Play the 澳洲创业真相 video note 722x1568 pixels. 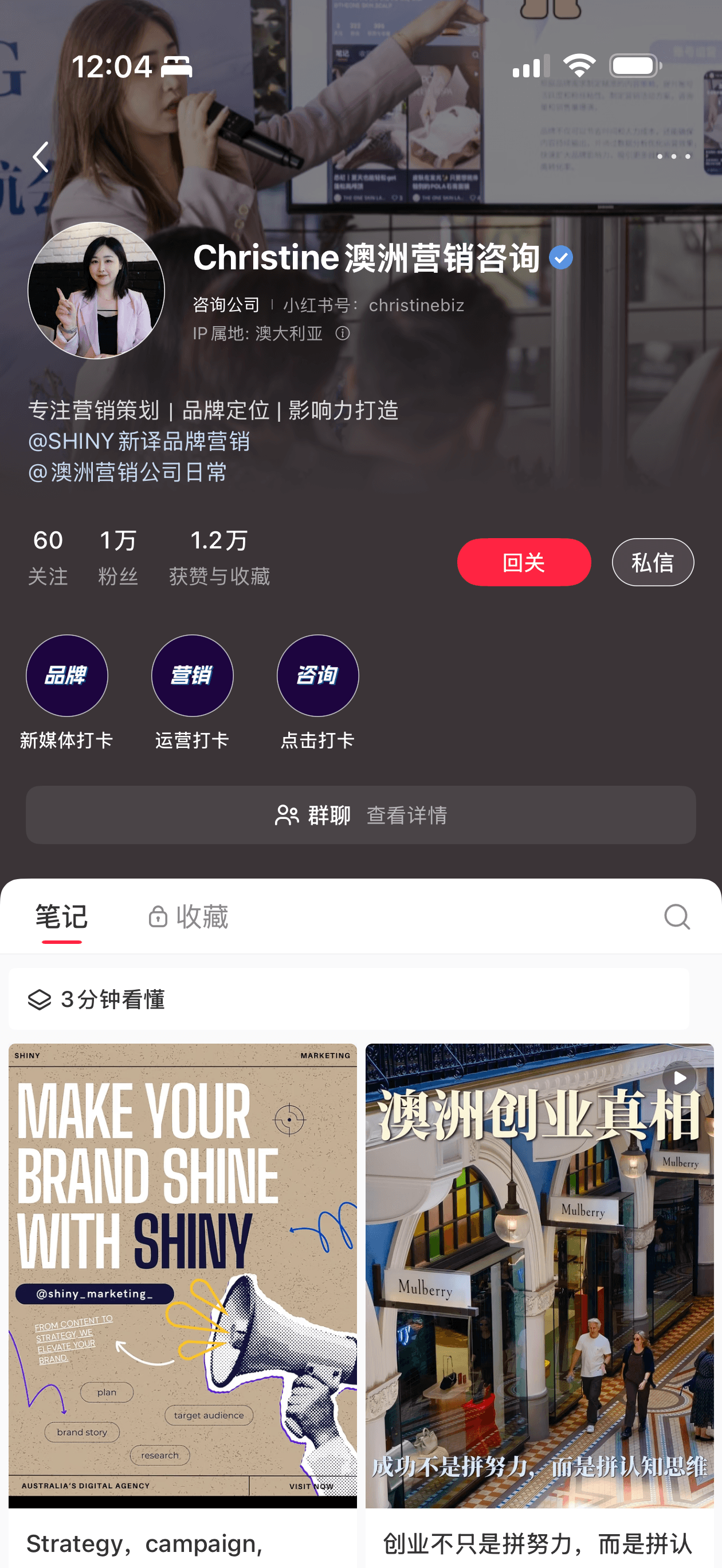[x=539, y=1275]
